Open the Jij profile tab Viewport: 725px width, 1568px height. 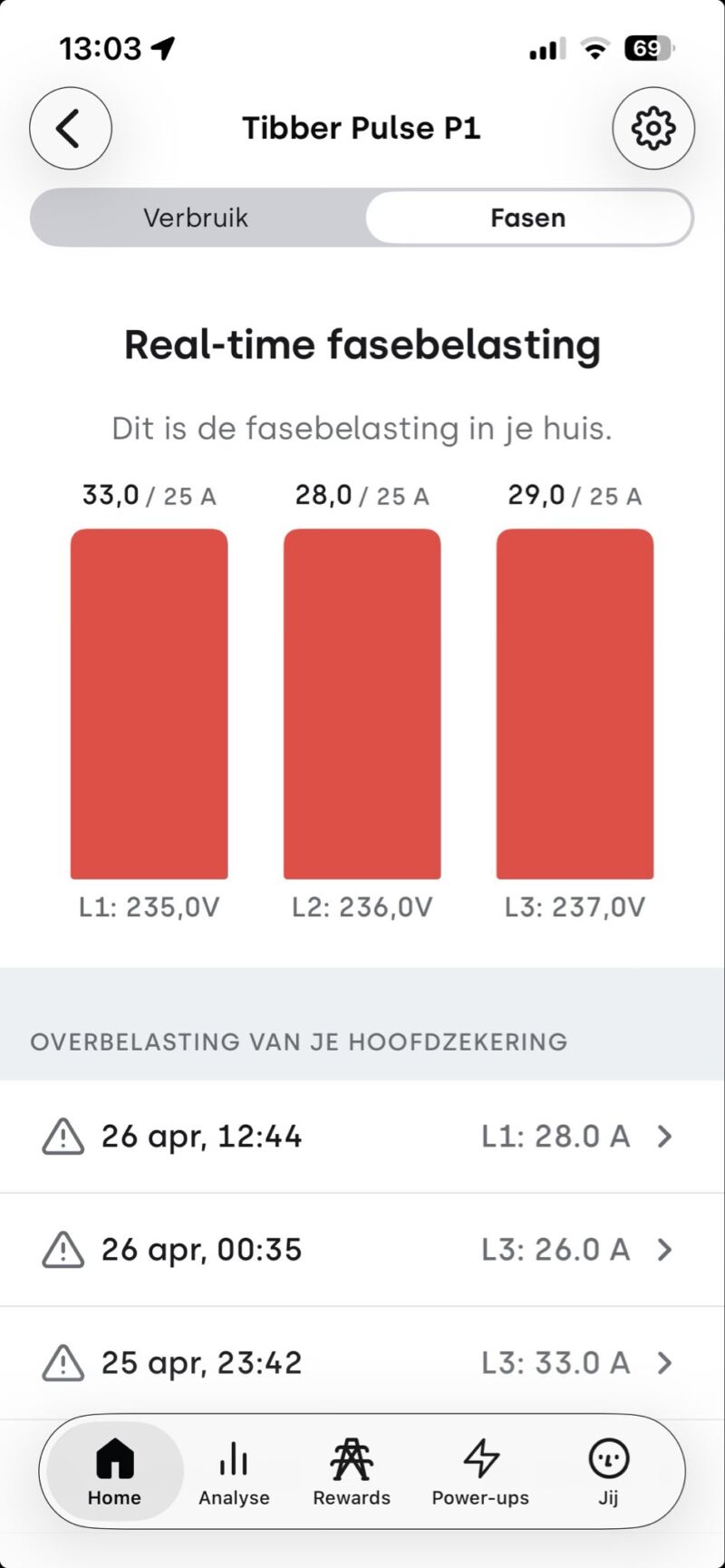click(x=608, y=1471)
